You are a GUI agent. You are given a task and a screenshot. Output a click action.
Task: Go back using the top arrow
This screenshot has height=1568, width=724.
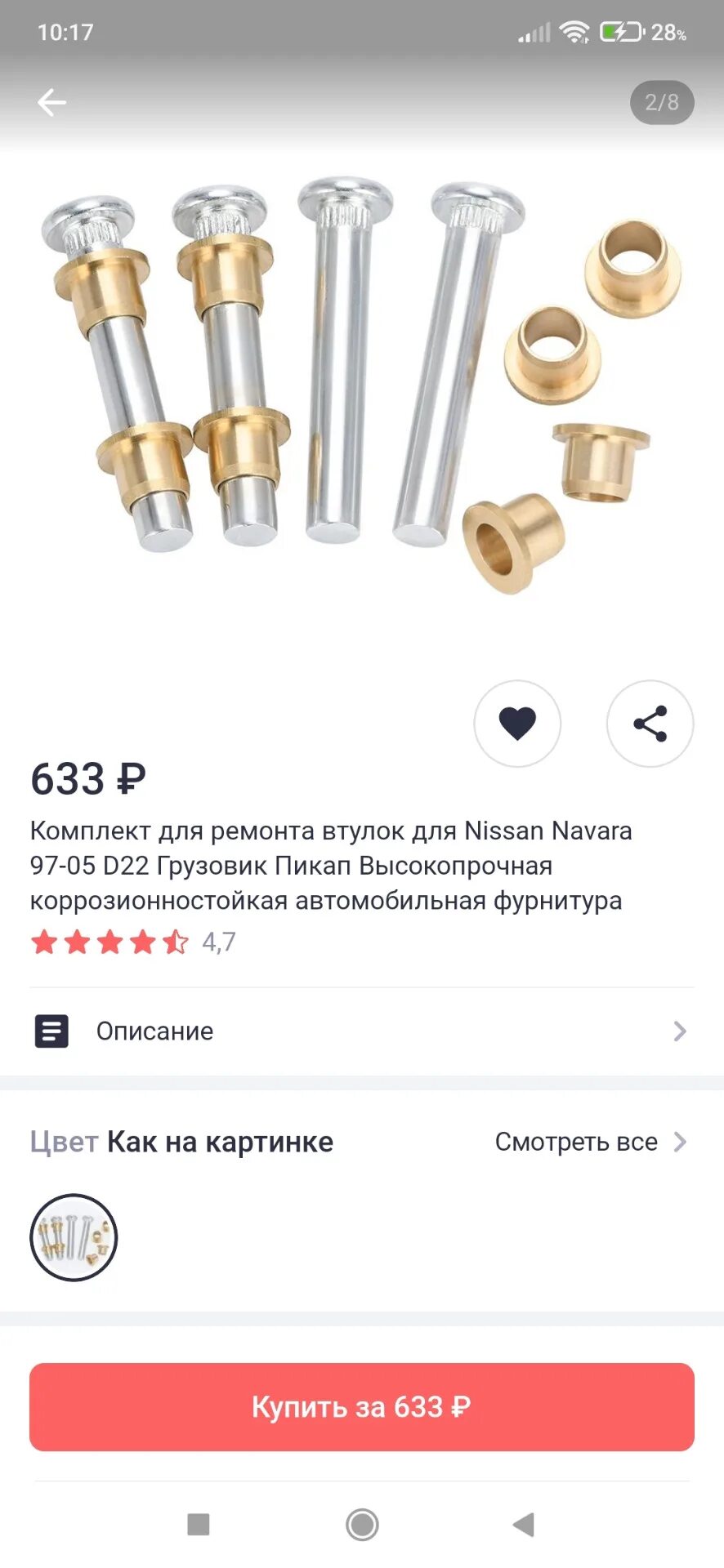tap(51, 102)
